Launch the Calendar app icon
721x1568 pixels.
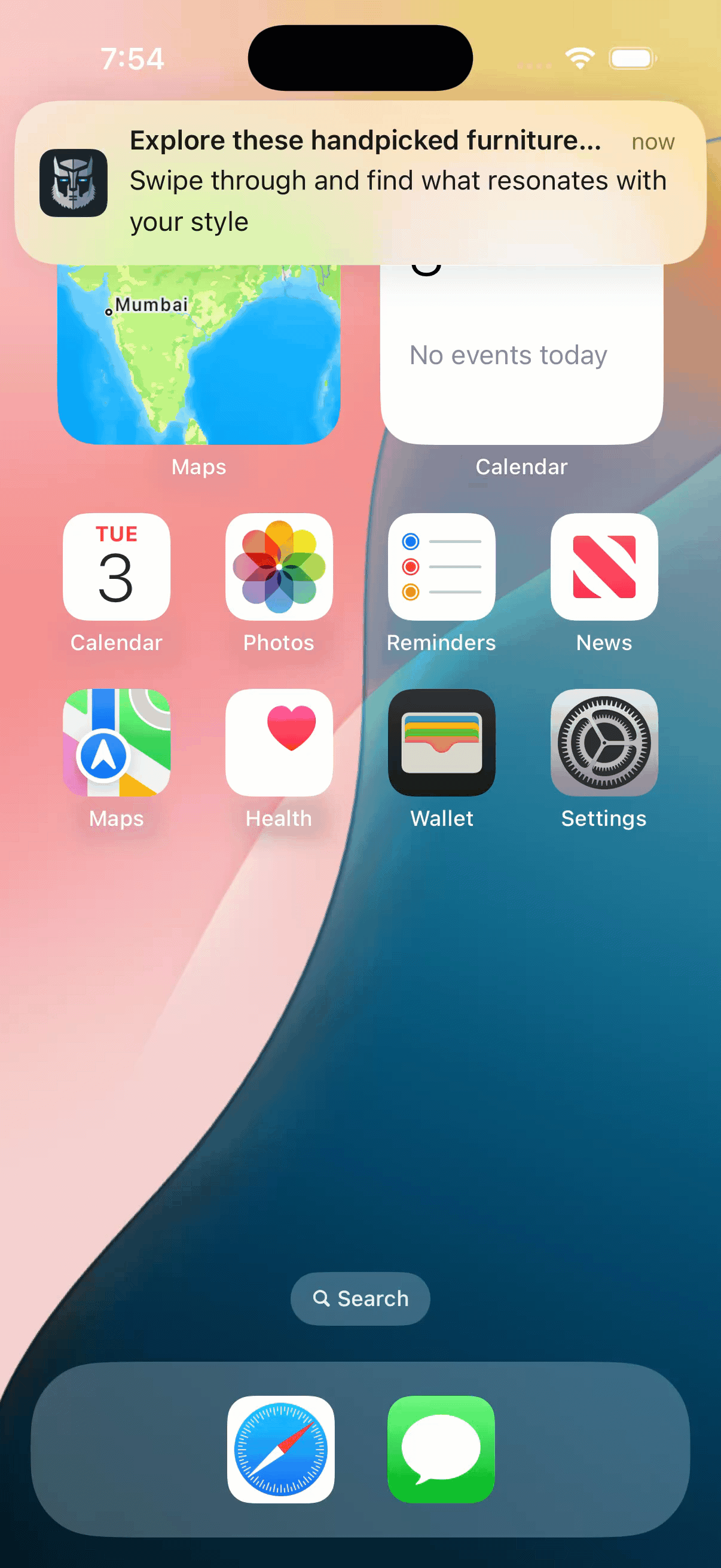point(116,567)
